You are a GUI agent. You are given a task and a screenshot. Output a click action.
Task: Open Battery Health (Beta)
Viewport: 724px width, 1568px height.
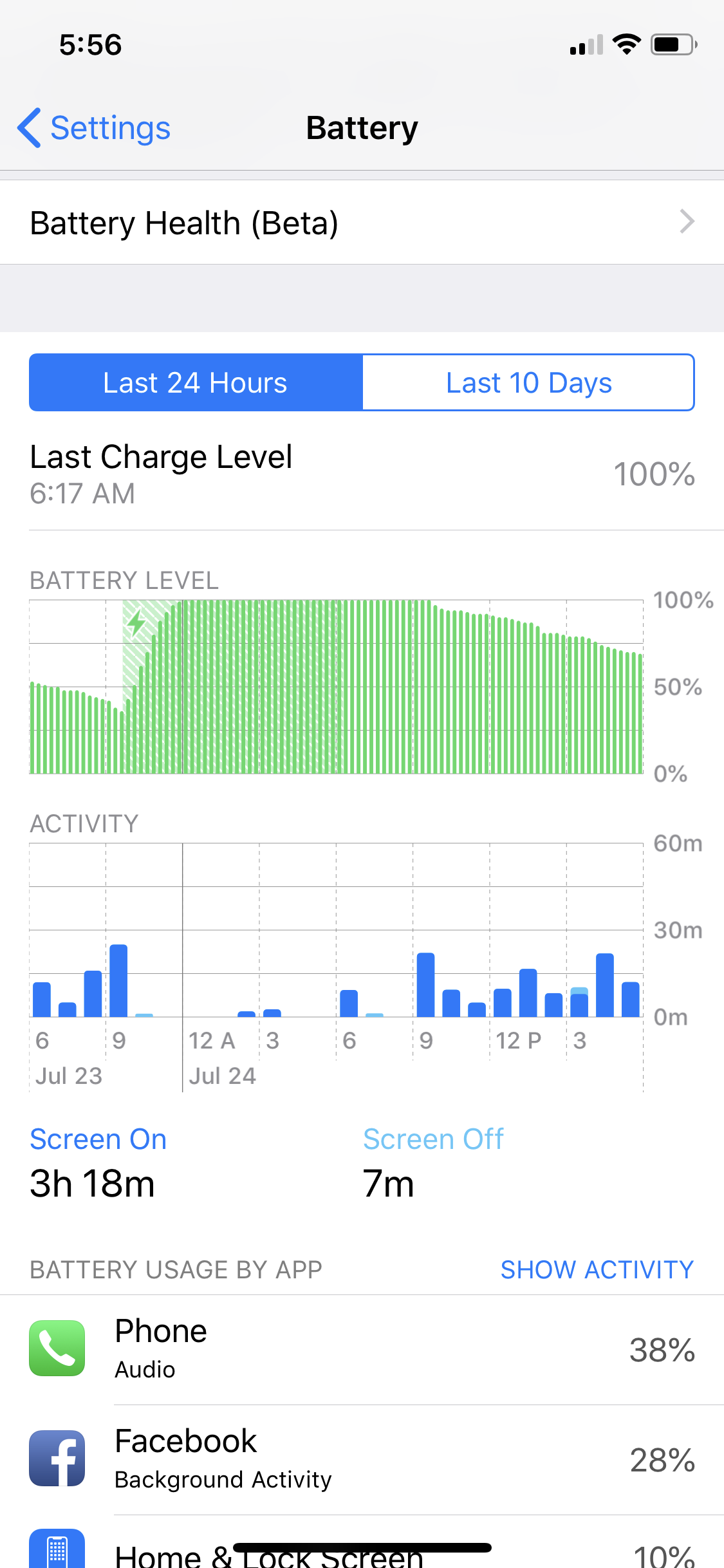pos(362,223)
